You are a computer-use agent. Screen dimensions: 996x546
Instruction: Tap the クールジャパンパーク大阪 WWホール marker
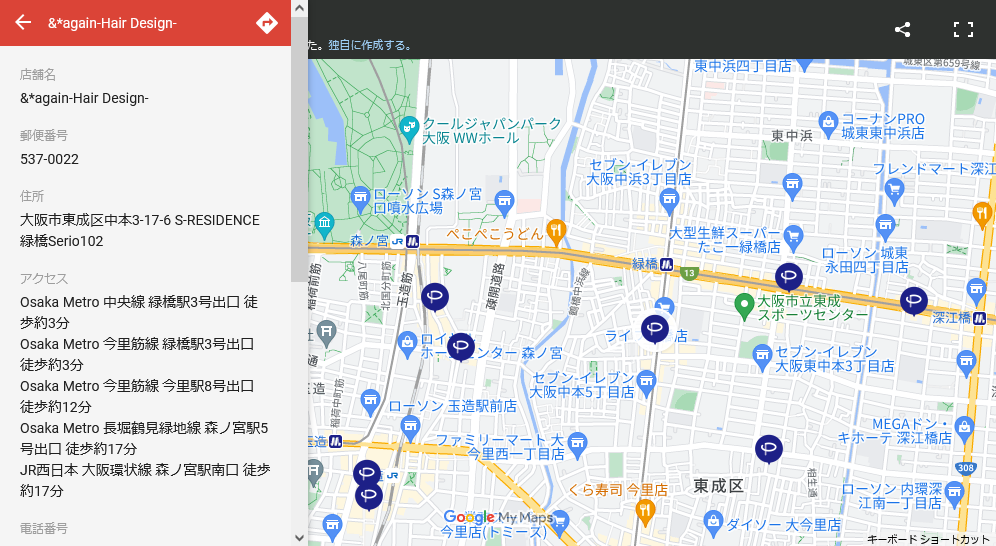coord(409,126)
